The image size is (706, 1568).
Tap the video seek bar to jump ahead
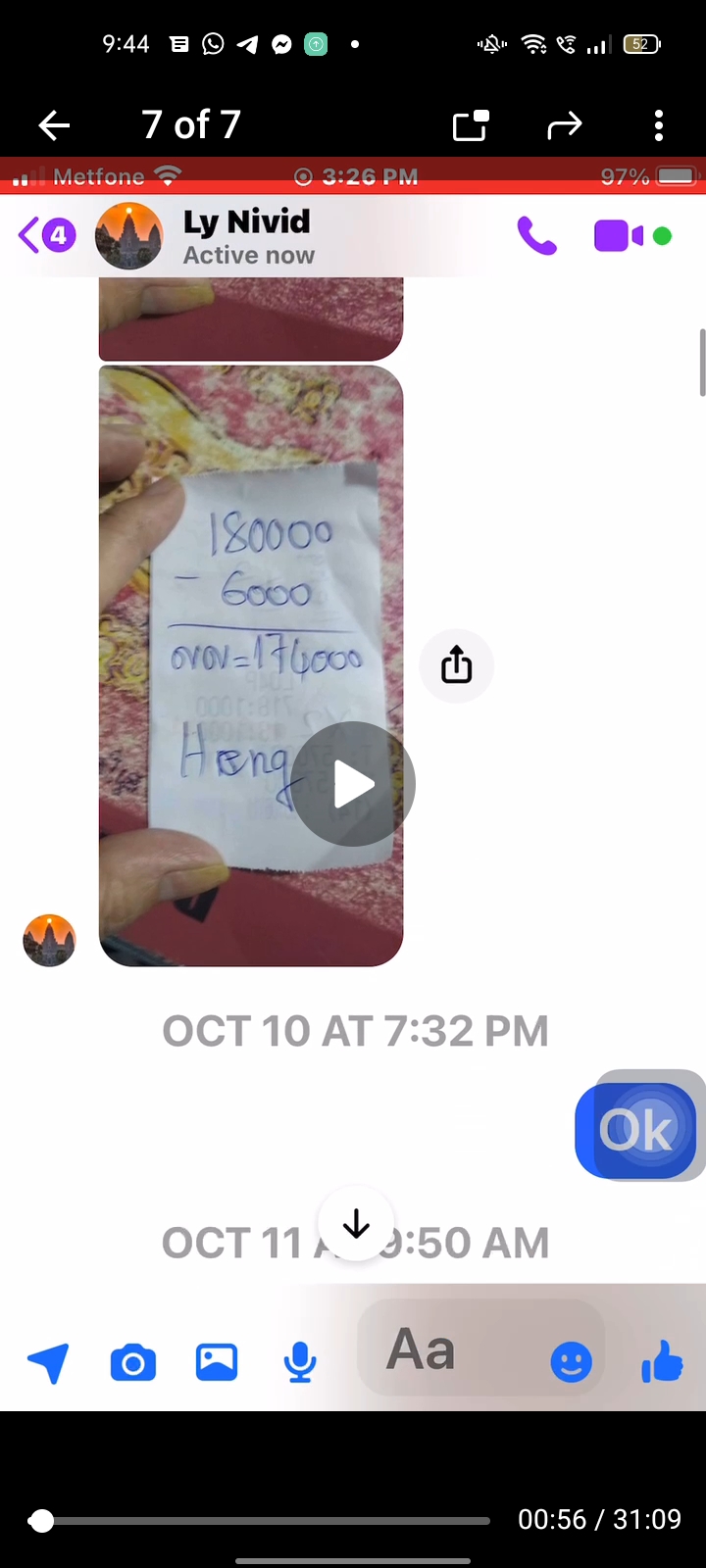pyautogui.click(x=294, y=1521)
